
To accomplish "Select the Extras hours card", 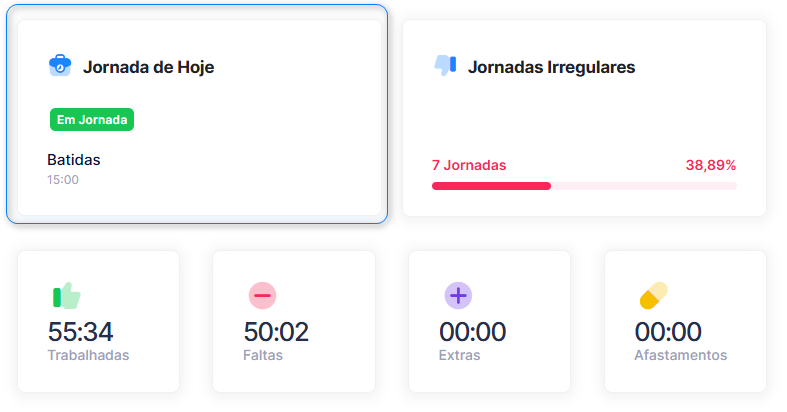I will (489, 321).
